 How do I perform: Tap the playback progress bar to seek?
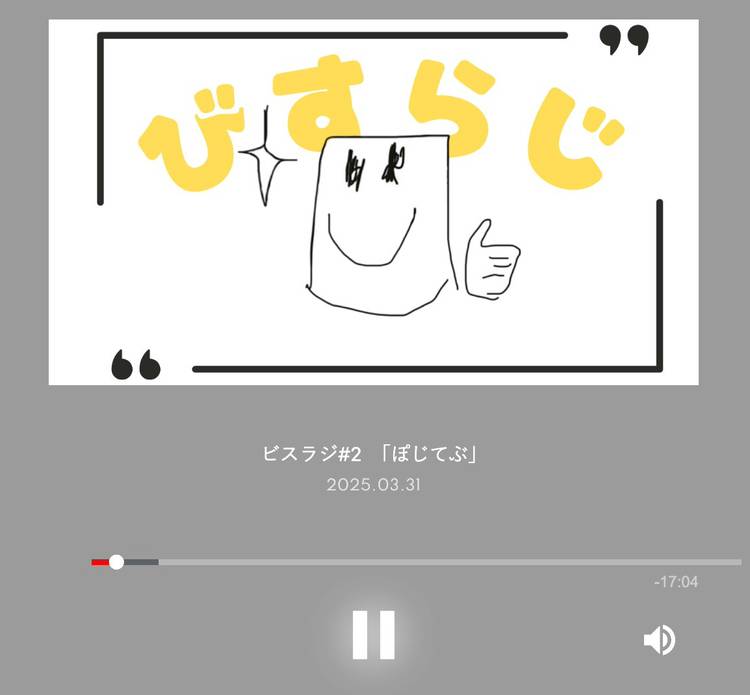coord(420,562)
